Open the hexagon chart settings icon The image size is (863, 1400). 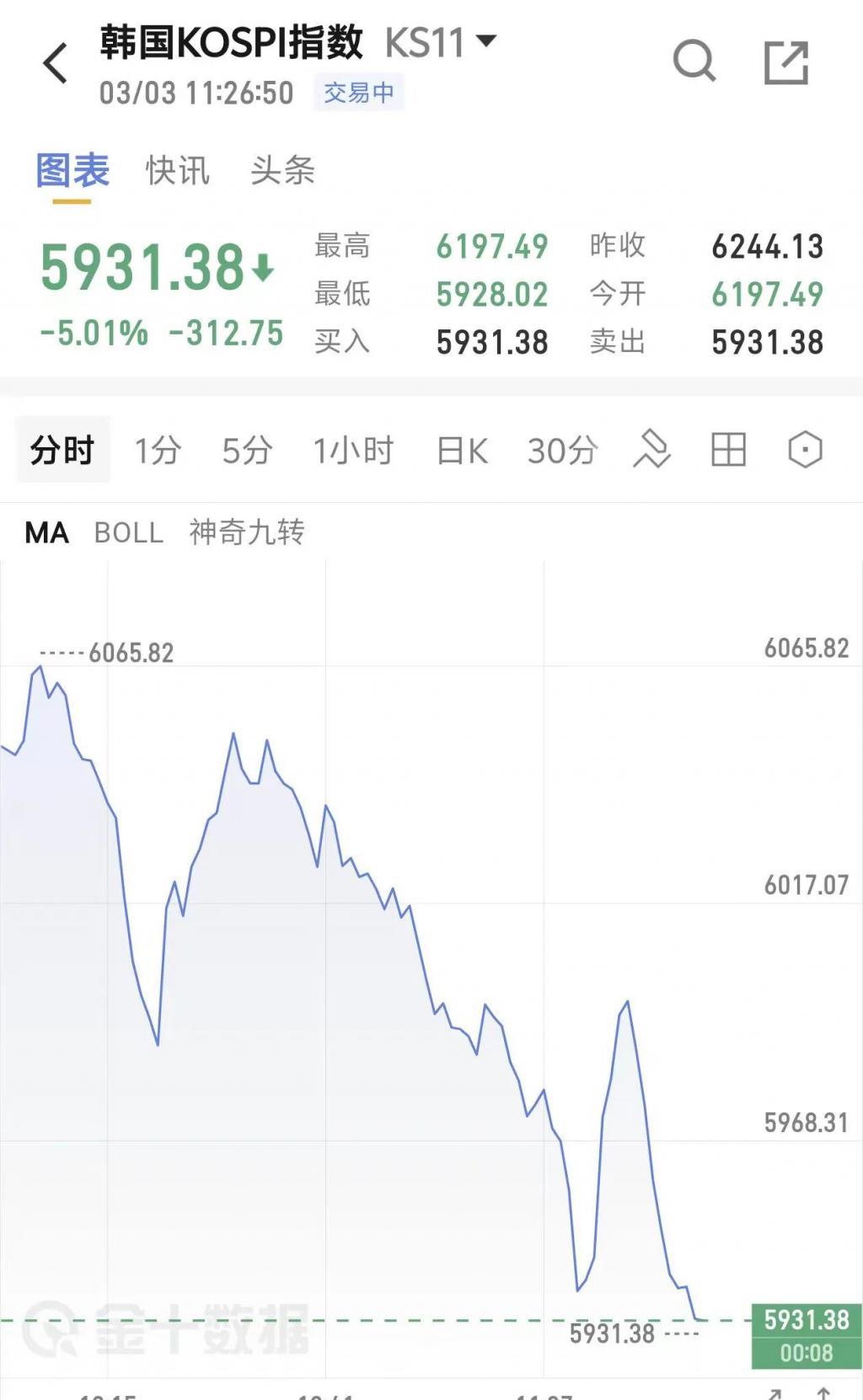click(x=805, y=450)
